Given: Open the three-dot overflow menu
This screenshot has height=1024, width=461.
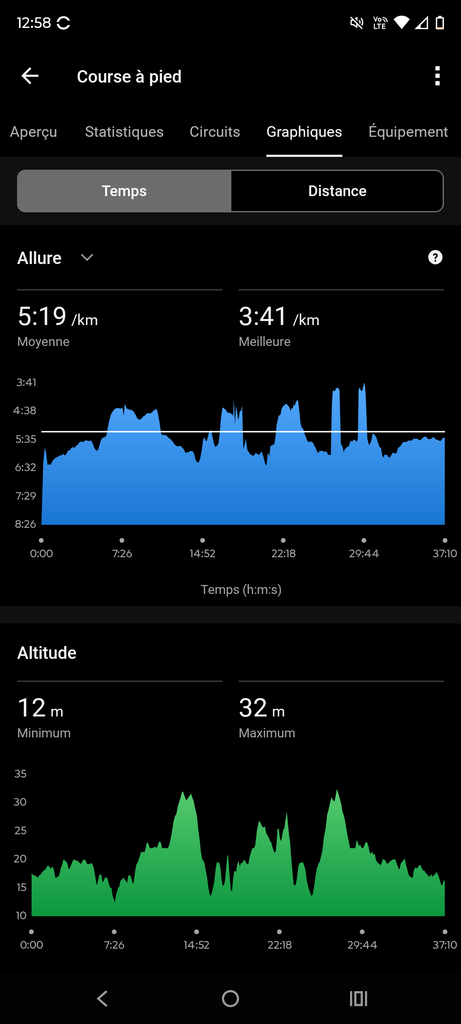Looking at the screenshot, I should click(437, 76).
